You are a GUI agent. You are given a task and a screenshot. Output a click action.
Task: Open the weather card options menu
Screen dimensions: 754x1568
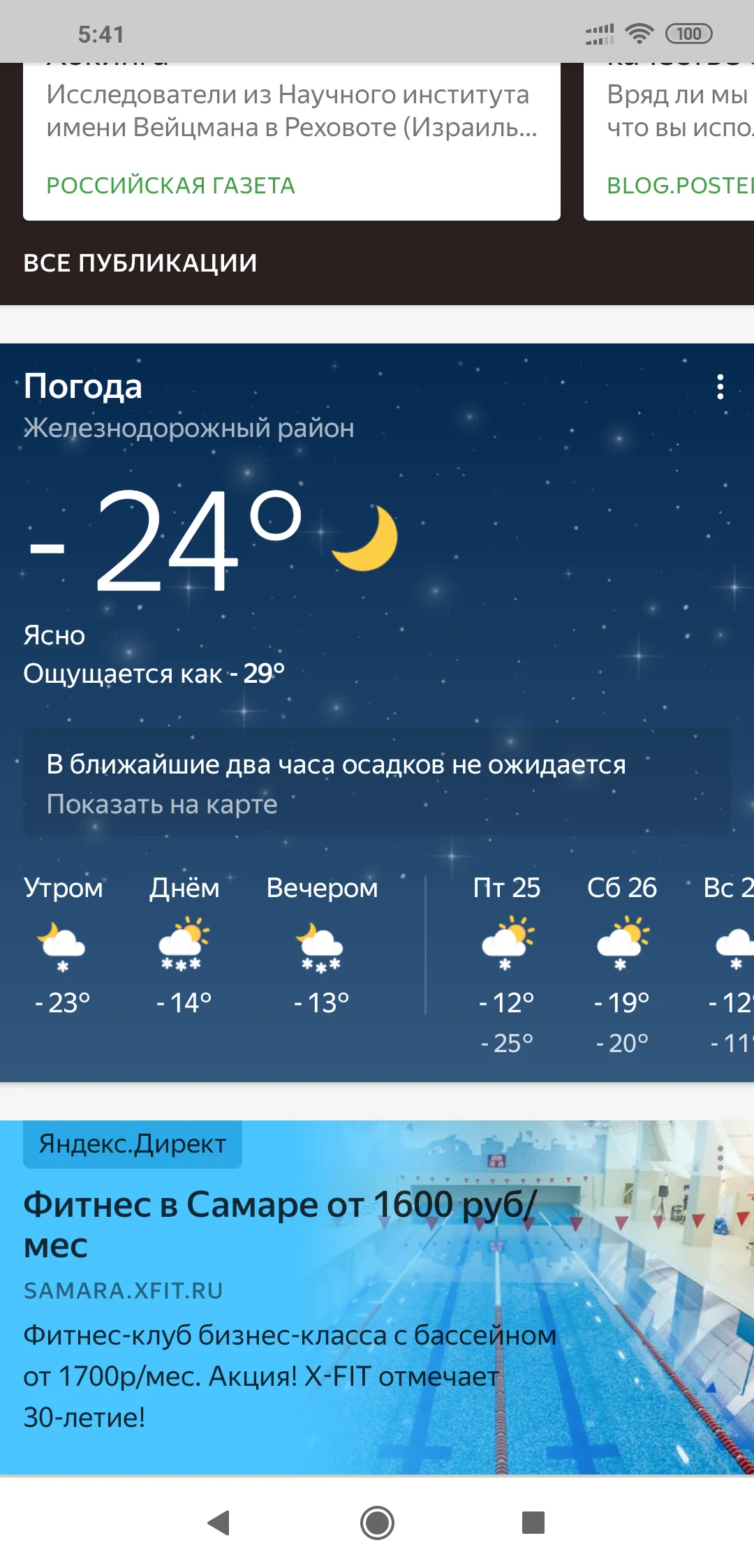(720, 388)
